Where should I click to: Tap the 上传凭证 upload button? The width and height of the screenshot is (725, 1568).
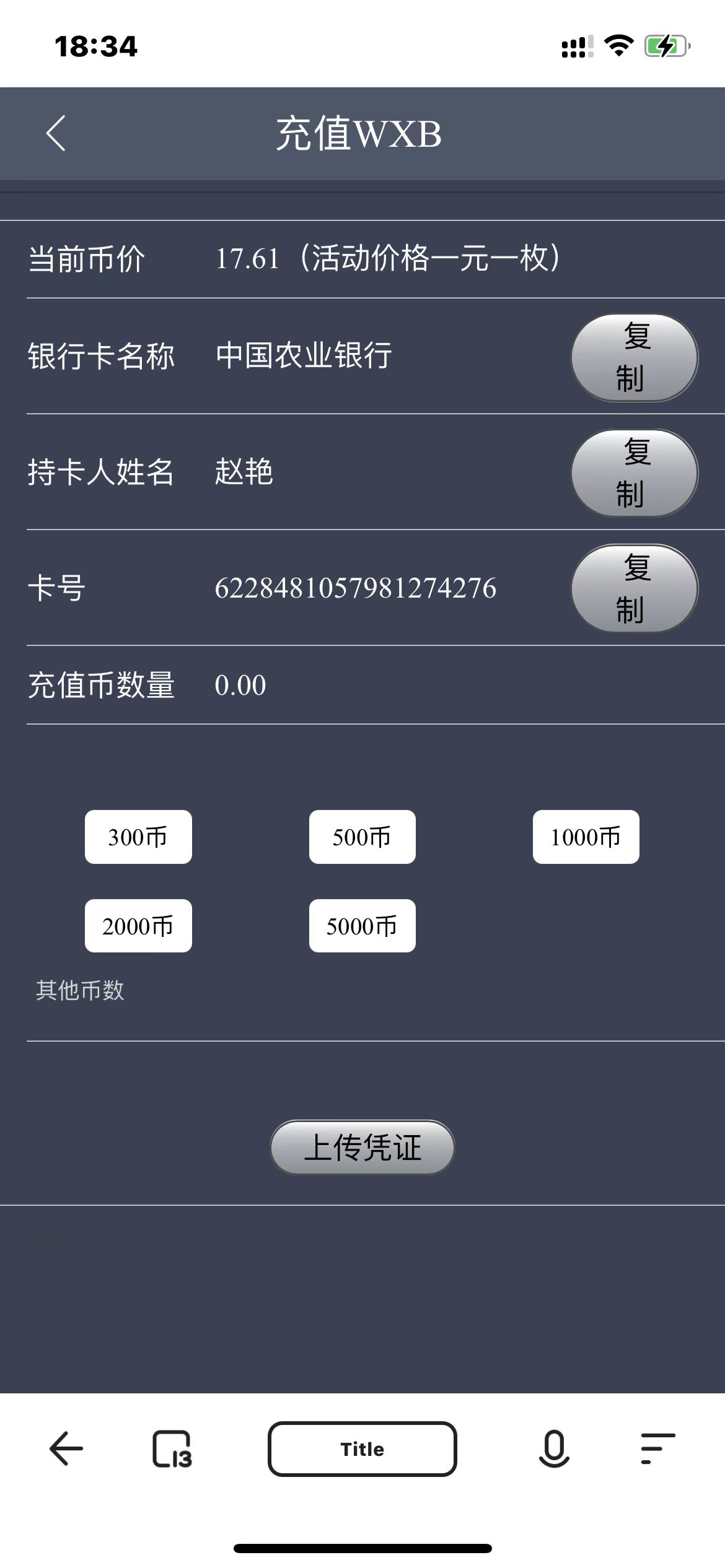pyautogui.click(x=362, y=1147)
